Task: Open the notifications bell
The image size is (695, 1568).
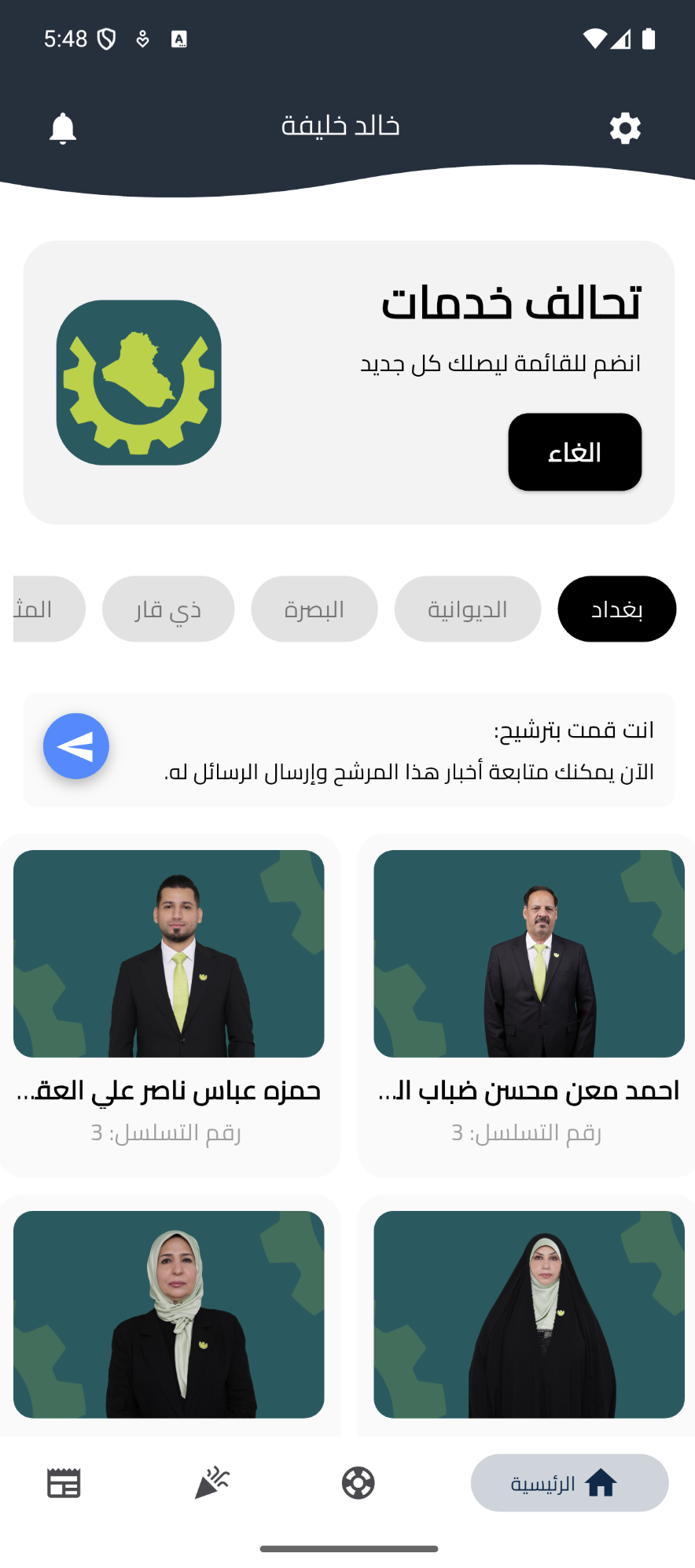Action: click(x=63, y=127)
